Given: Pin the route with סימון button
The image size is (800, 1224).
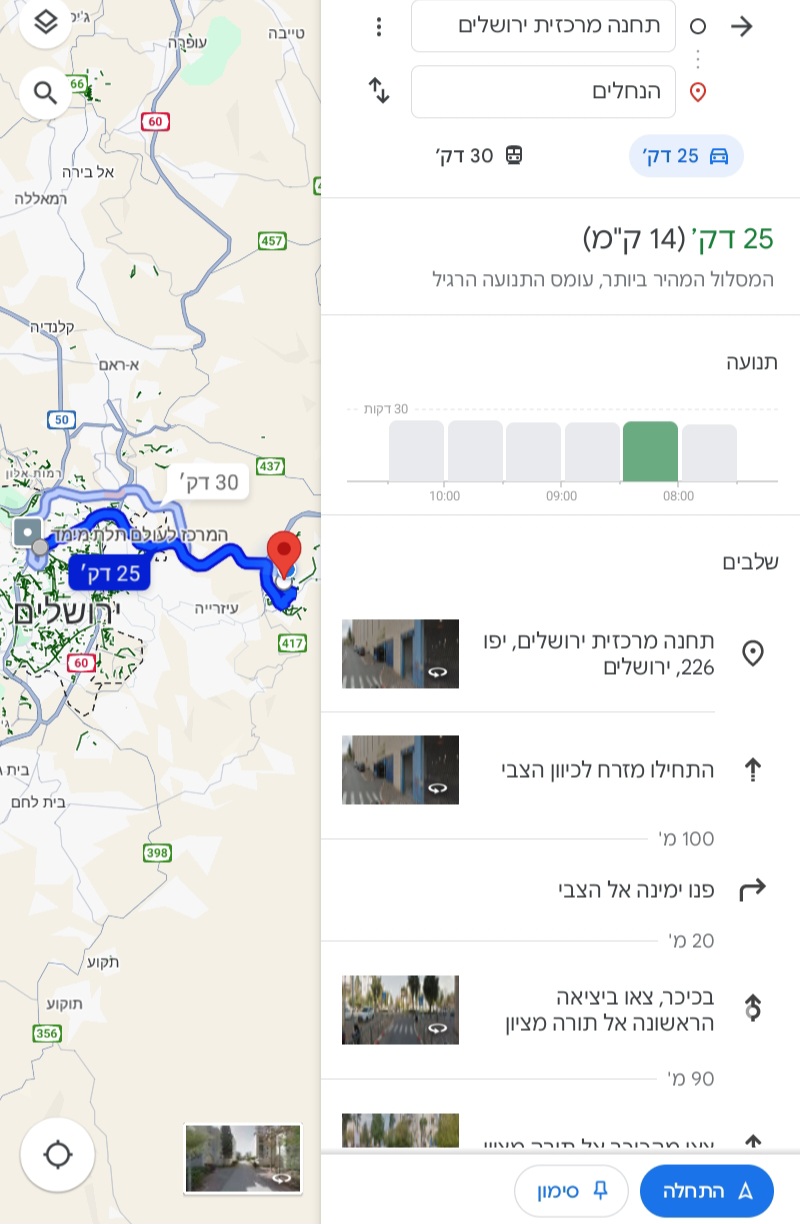Looking at the screenshot, I should tap(571, 1190).
